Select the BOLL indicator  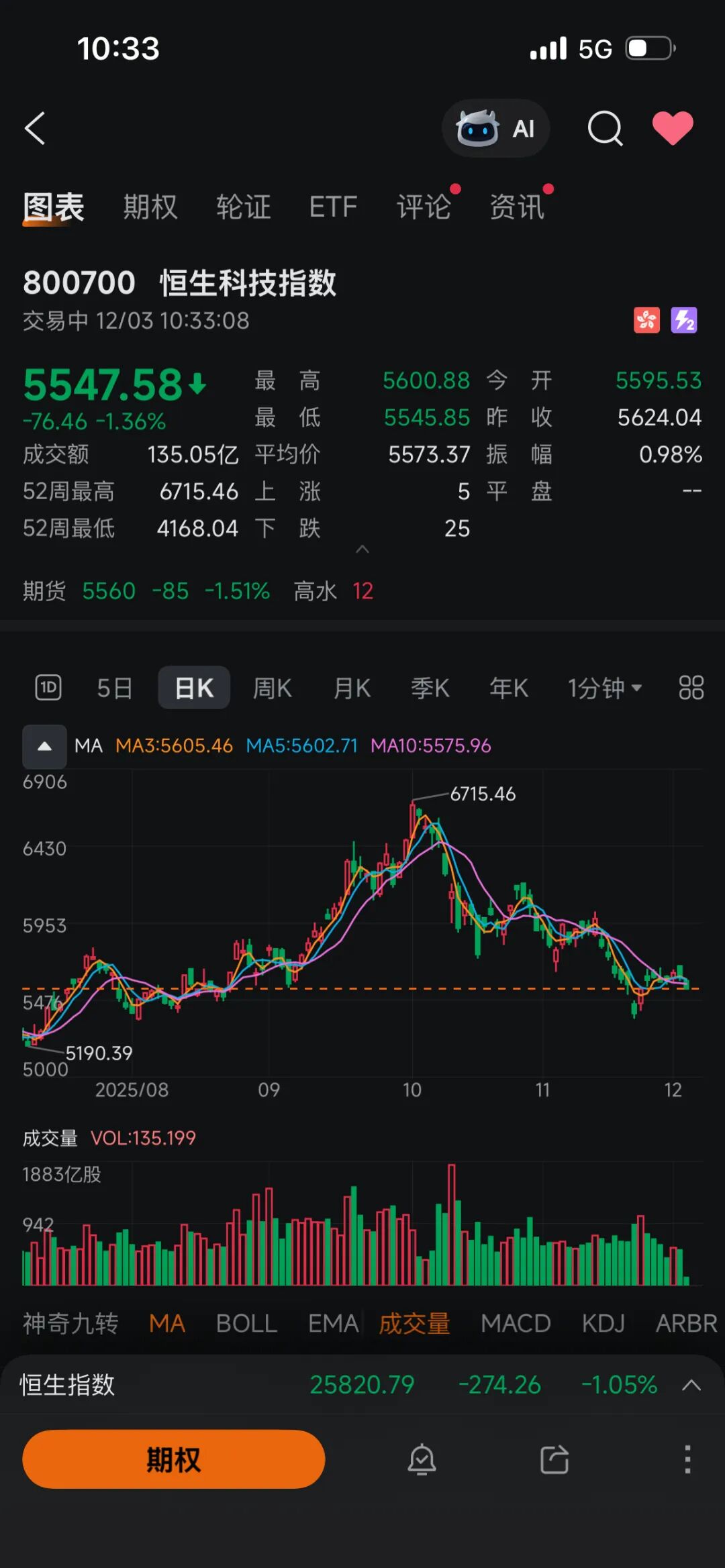[x=246, y=1323]
